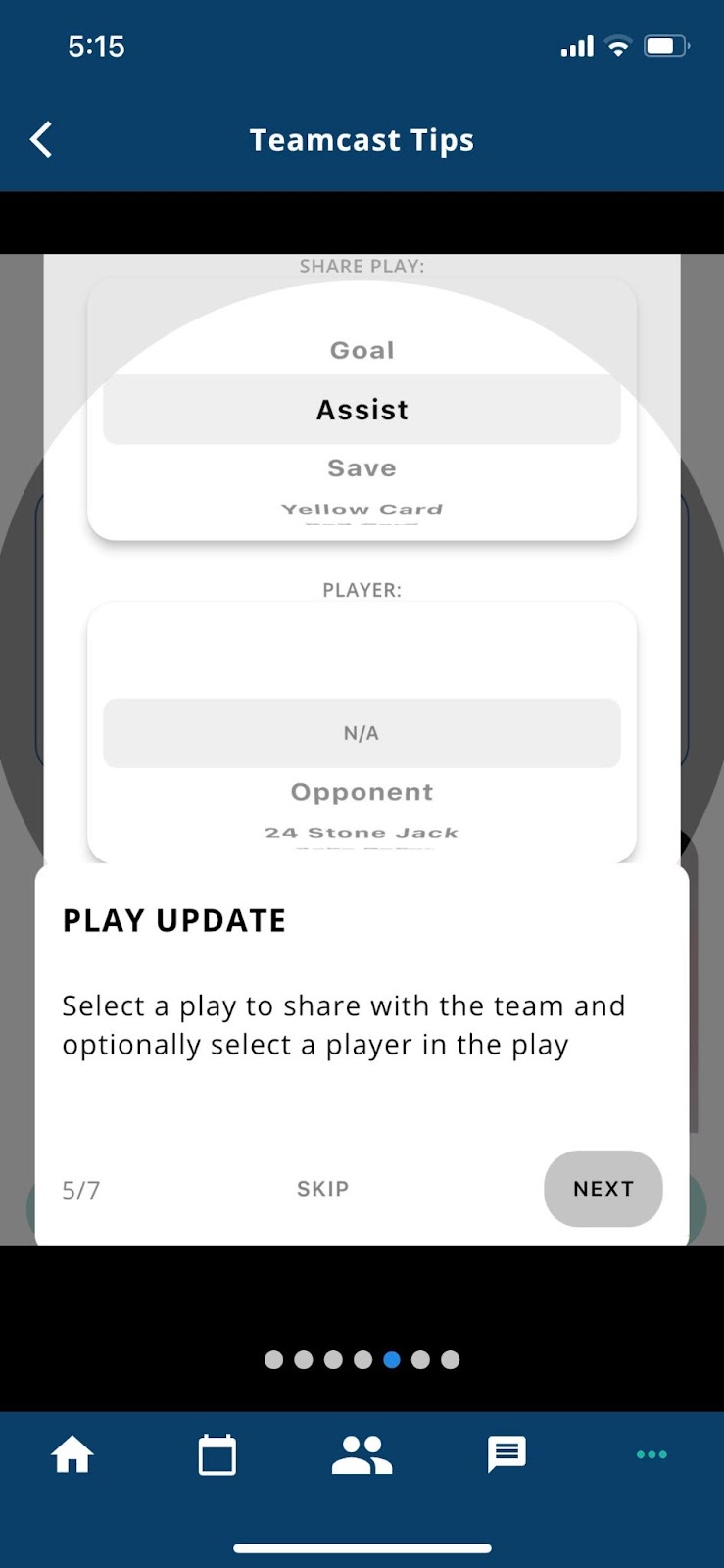Switch to the team members tab
The height and width of the screenshot is (1568, 724).
coord(362,1454)
